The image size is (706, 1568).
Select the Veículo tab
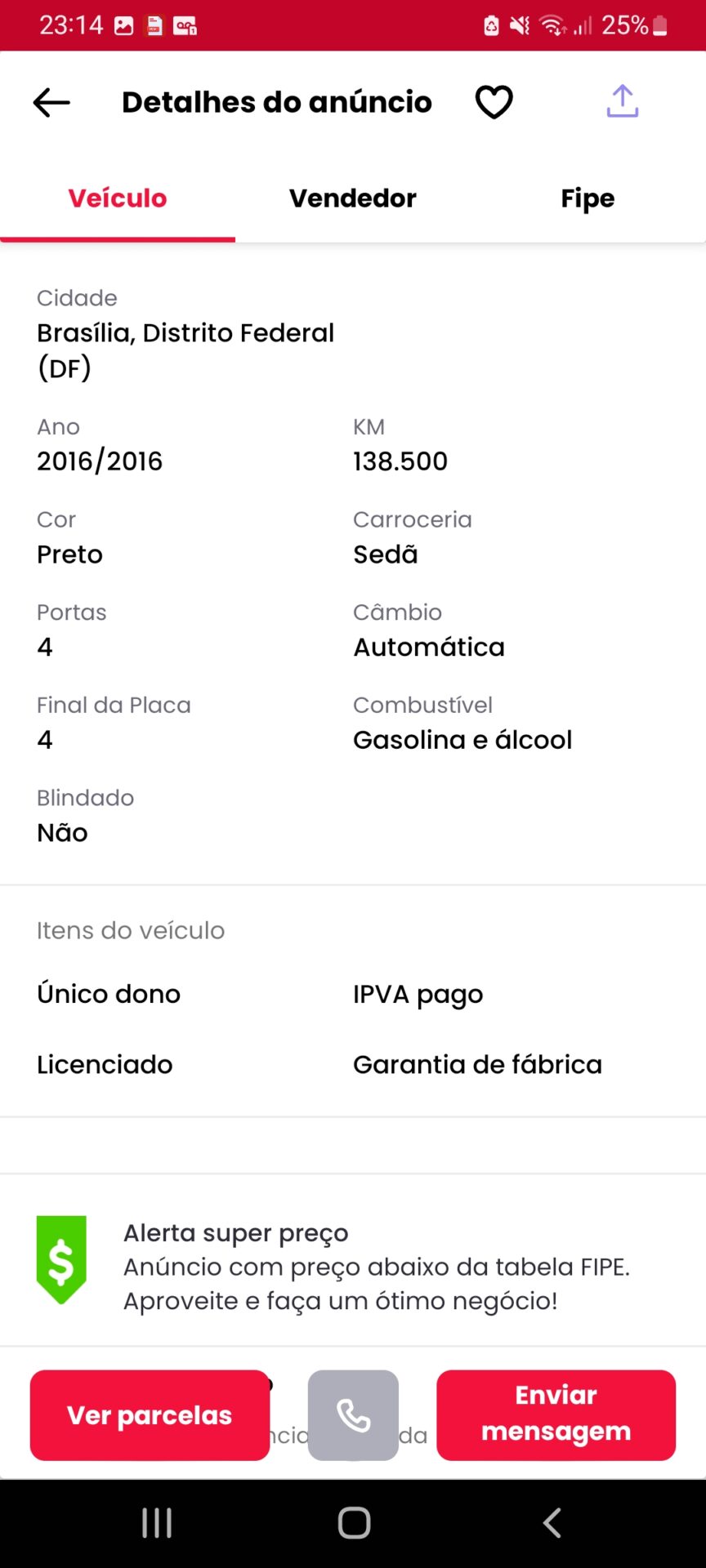pos(118,198)
